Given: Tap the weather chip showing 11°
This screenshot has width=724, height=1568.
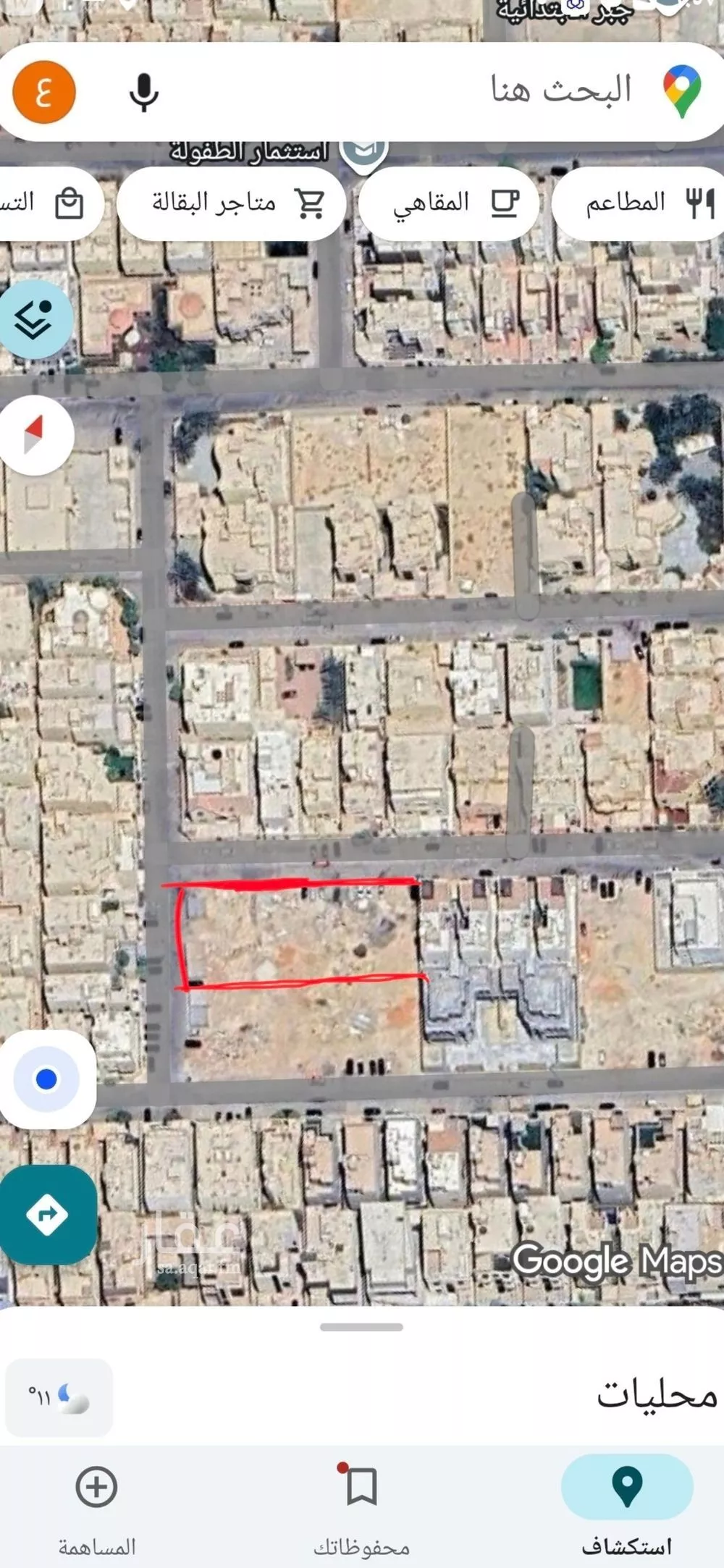Looking at the screenshot, I should (x=59, y=1397).
